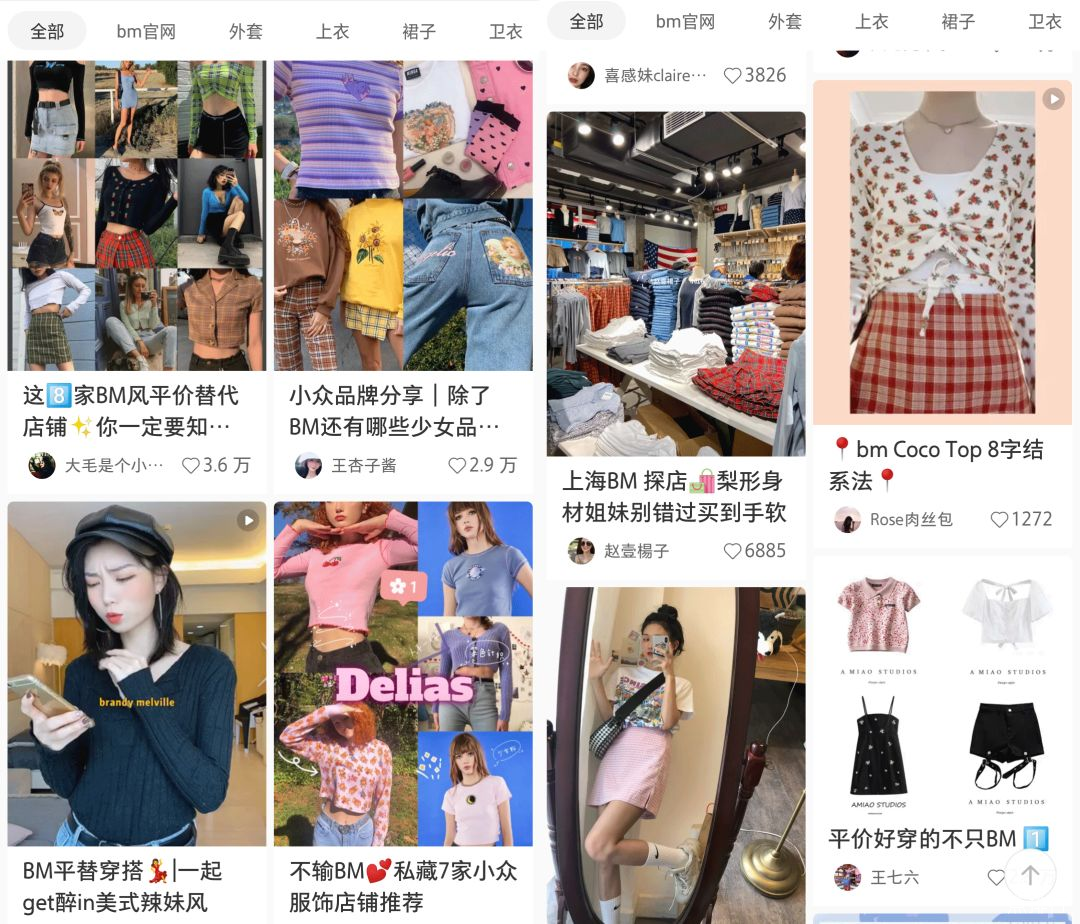
Task: Like 赵壹楊子's post with 6885 likes
Action: click(733, 551)
